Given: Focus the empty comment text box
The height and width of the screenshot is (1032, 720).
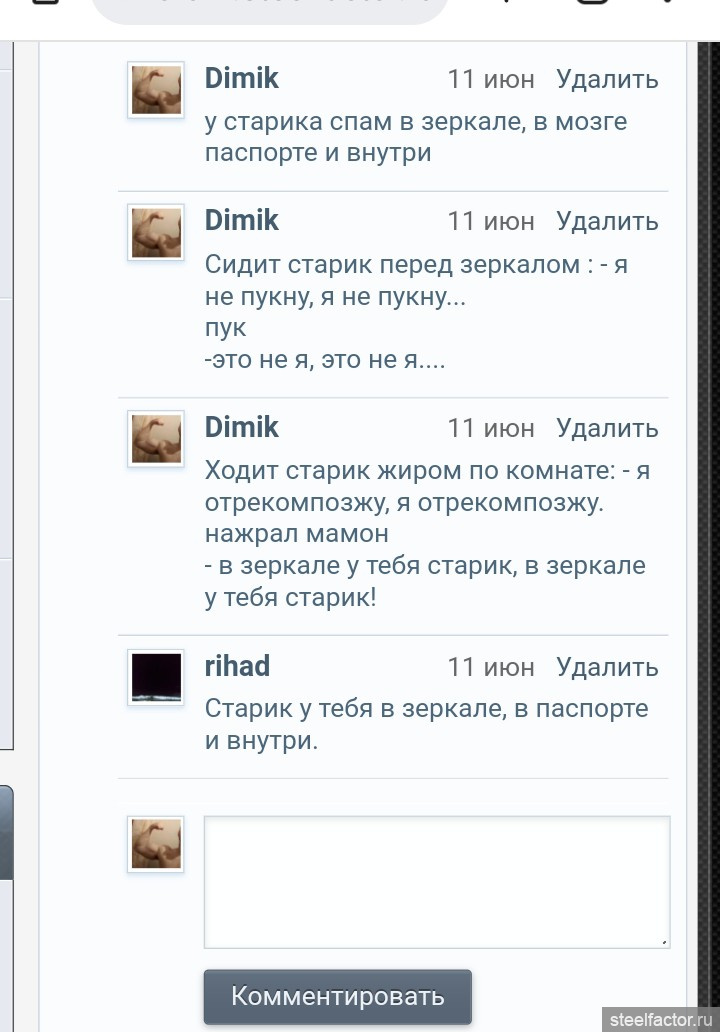Looking at the screenshot, I should click(436, 881).
